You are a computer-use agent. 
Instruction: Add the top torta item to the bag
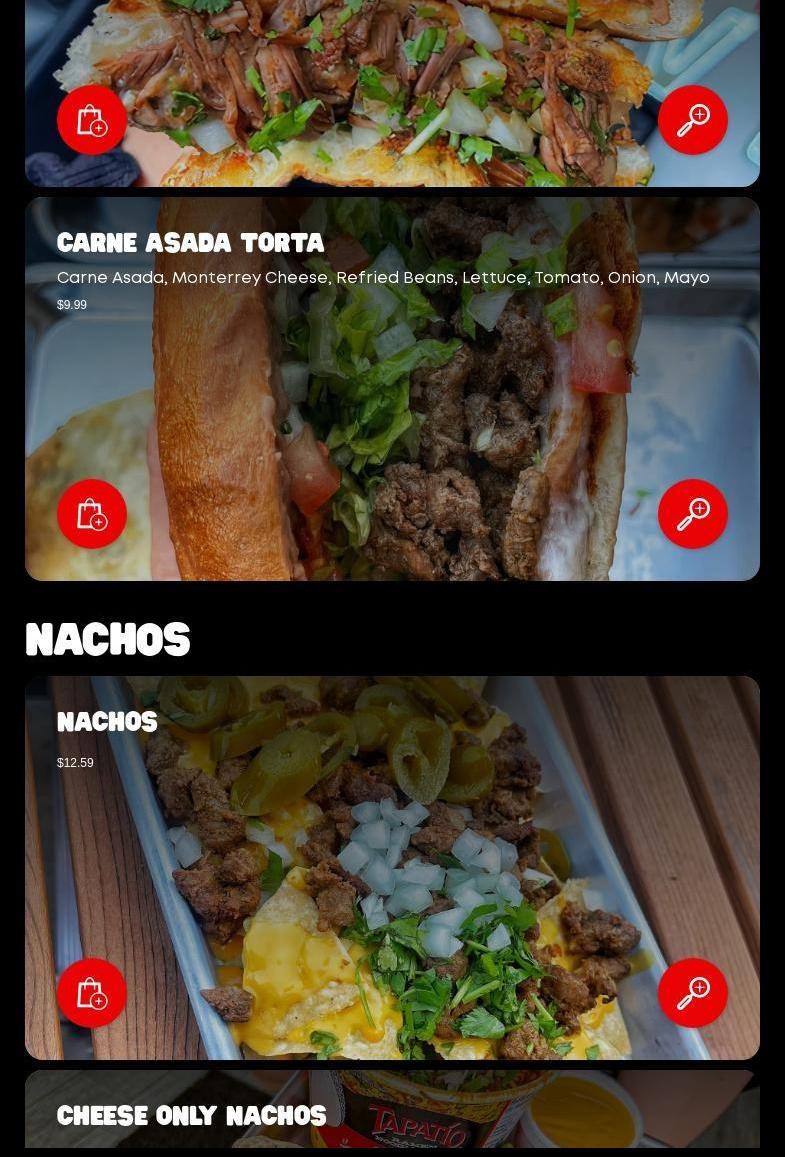click(x=92, y=120)
